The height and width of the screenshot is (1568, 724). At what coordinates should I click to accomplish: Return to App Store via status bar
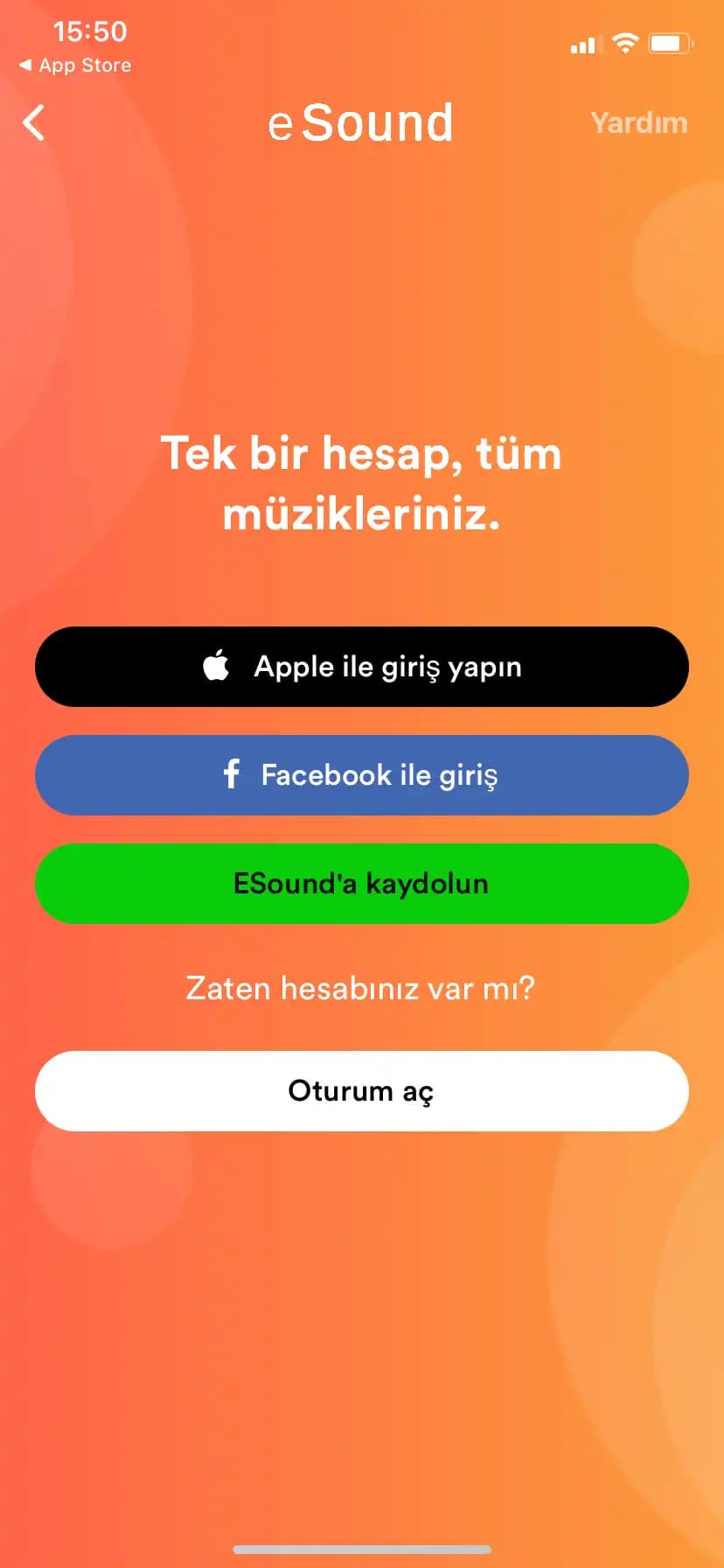coord(75,66)
